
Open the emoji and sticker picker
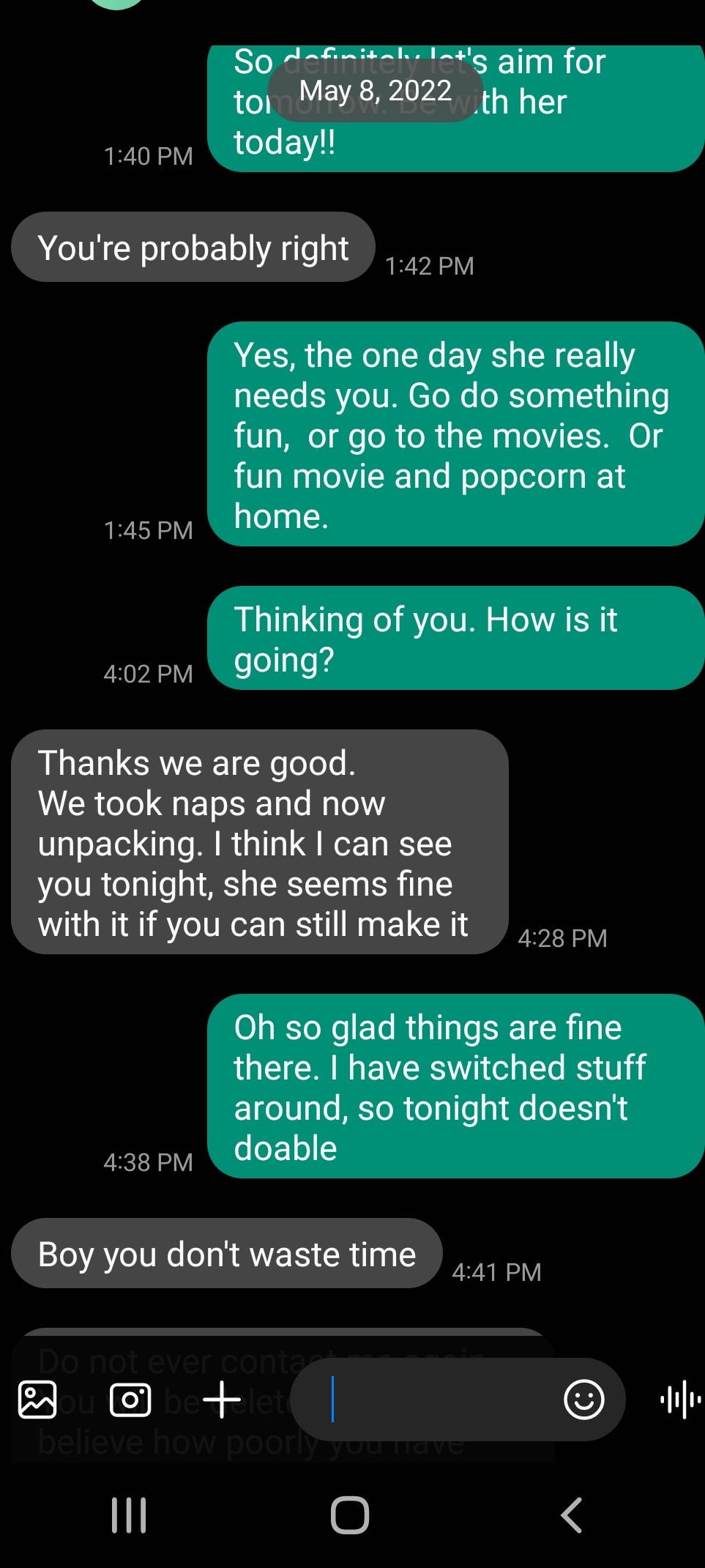point(583,1400)
